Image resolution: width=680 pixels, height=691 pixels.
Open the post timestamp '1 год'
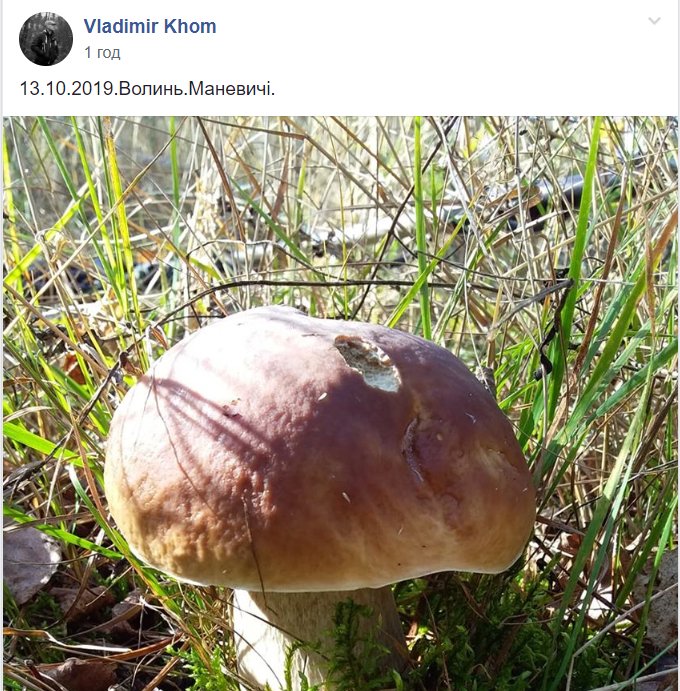[102, 53]
